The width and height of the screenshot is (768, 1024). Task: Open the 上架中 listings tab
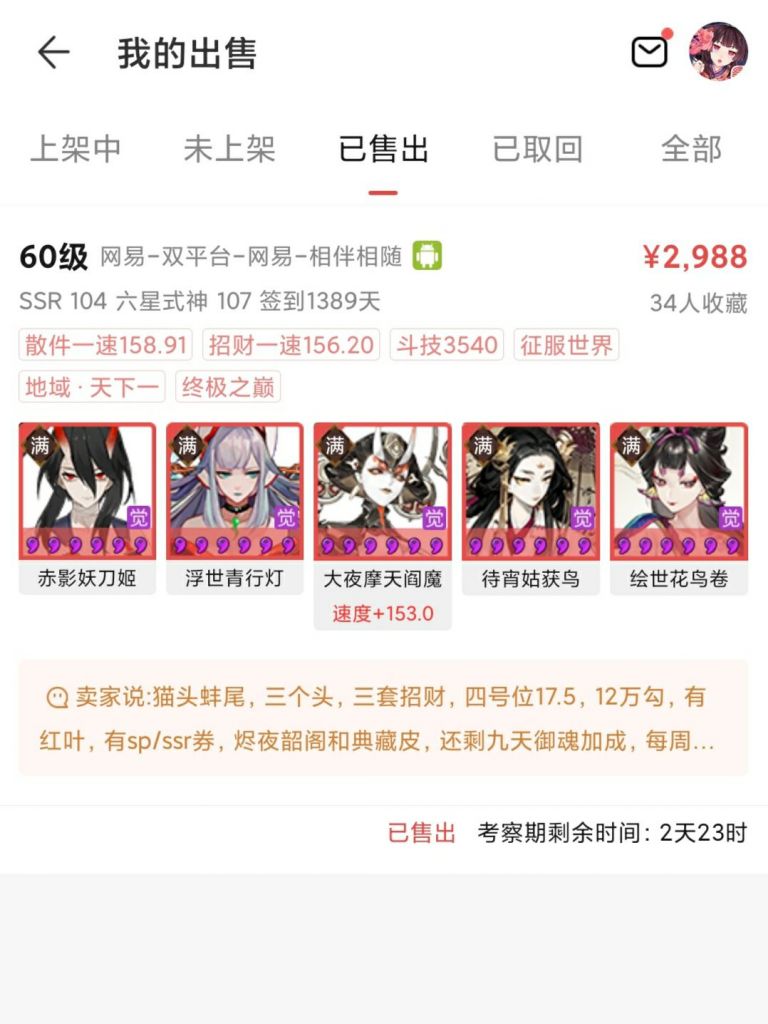[77, 148]
